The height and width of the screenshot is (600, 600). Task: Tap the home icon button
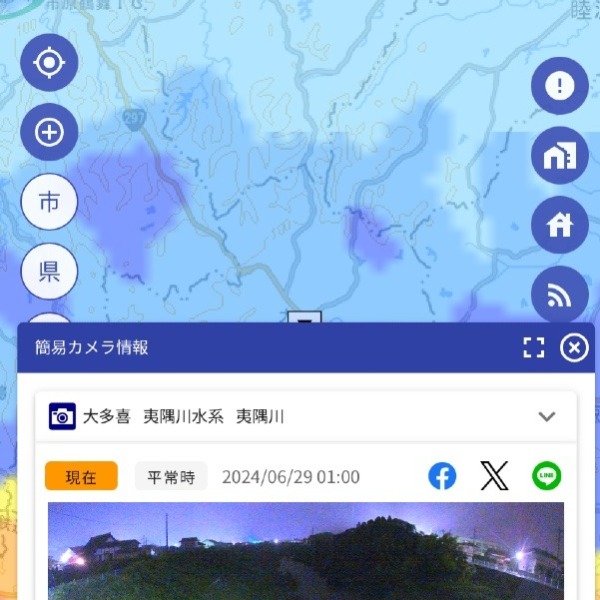click(559, 225)
